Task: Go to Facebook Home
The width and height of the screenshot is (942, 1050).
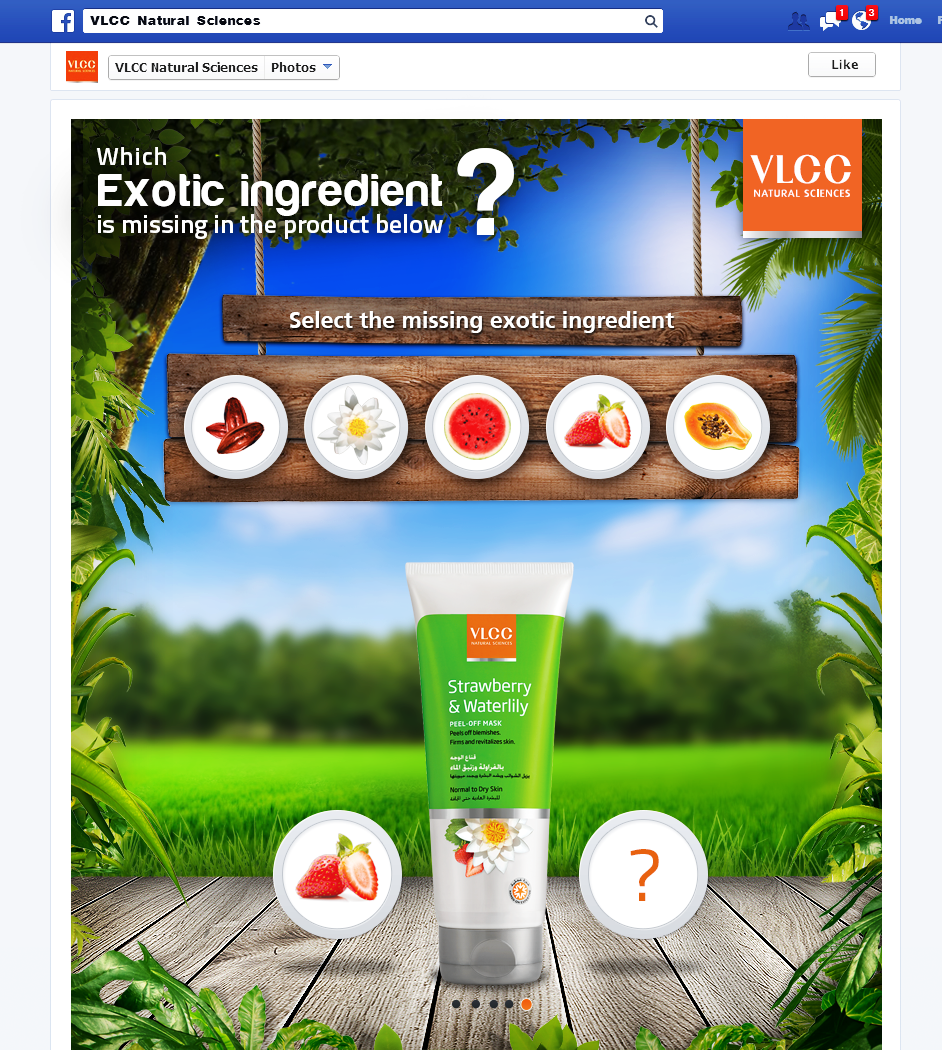Action: (x=905, y=21)
